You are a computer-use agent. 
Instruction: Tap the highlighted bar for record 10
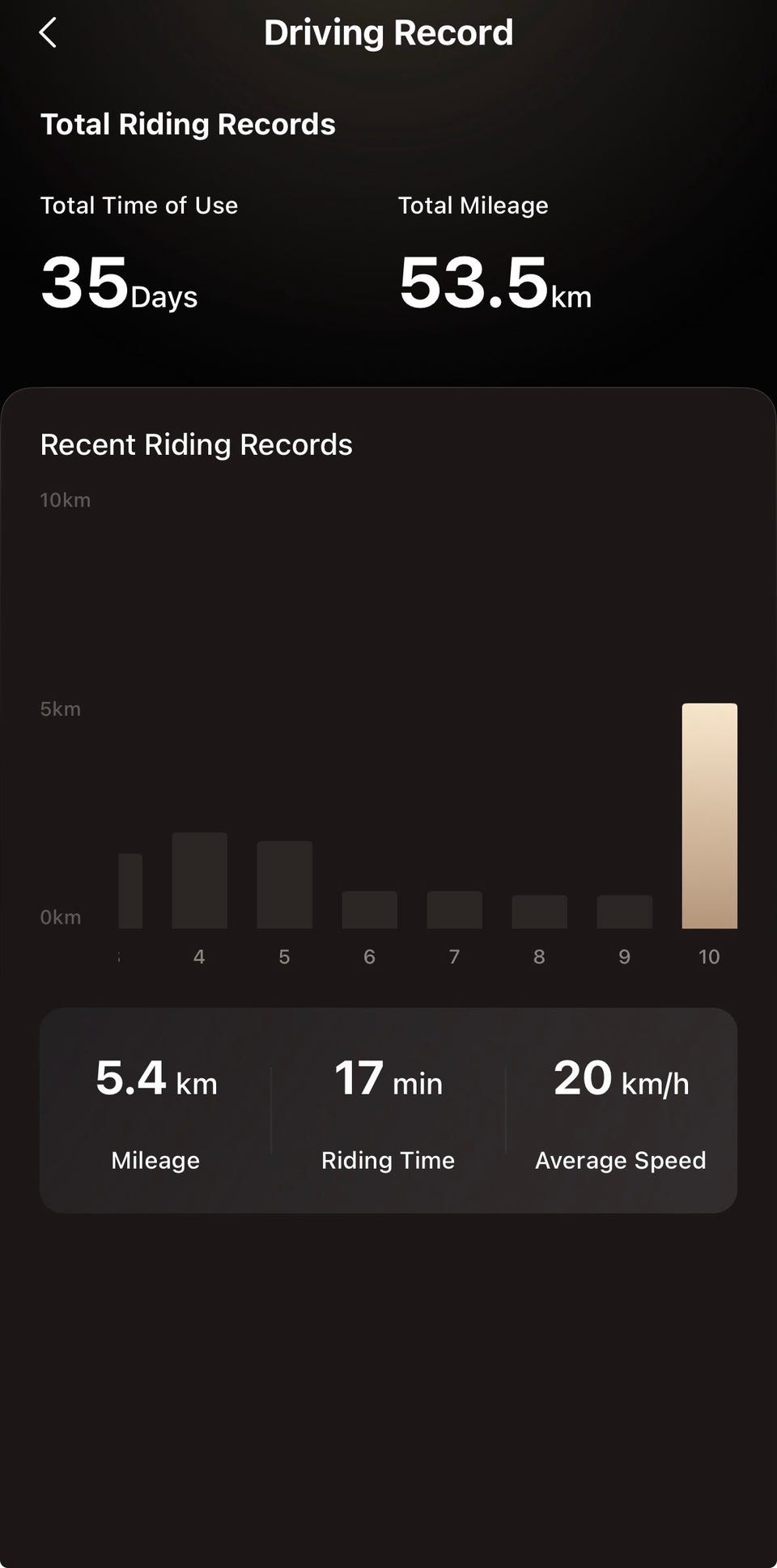point(709,815)
